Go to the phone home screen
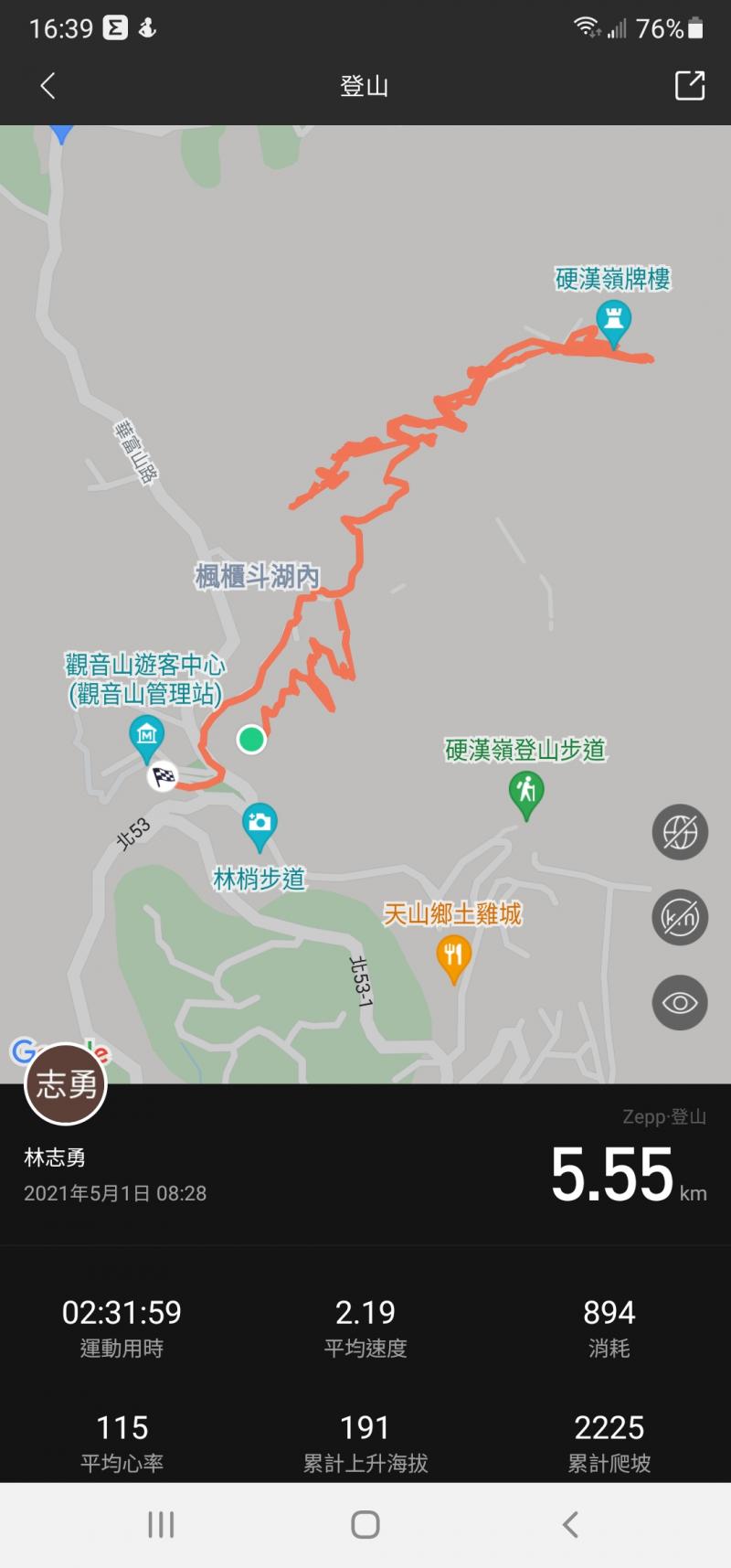 pos(365,1524)
